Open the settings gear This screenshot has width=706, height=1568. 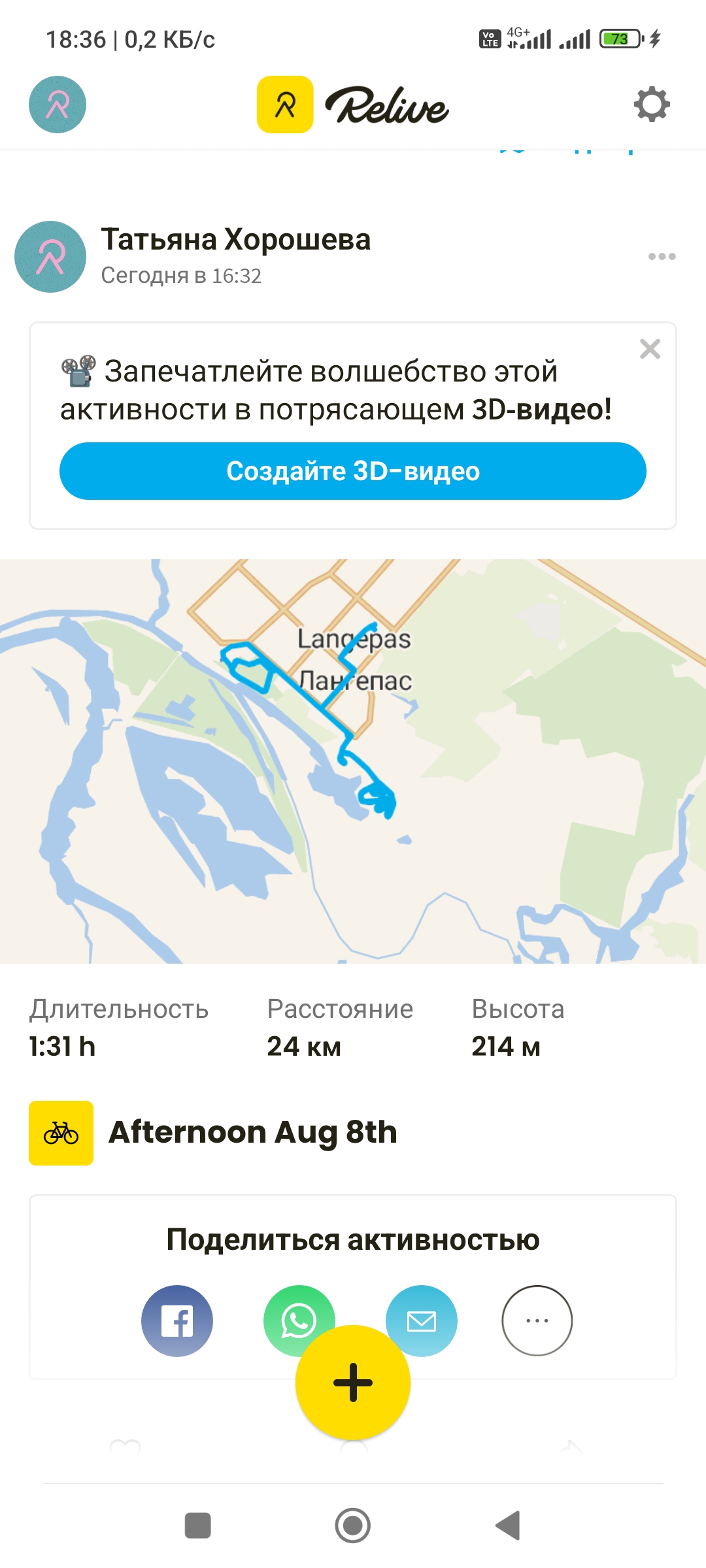coord(652,105)
